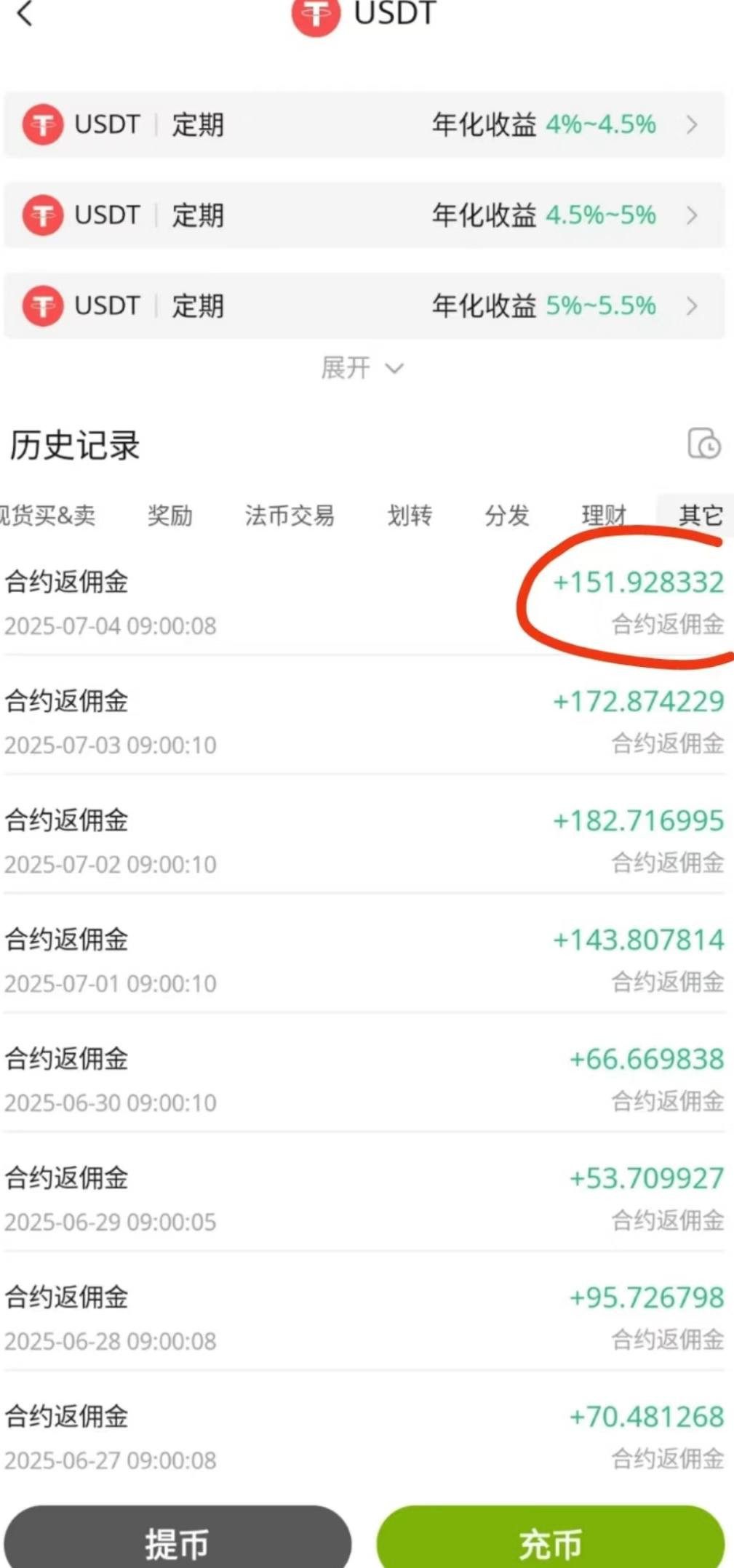Select the USDT coin icon on first 定期 row
Screen dimensions: 734x1568
pyautogui.click(x=44, y=124)
